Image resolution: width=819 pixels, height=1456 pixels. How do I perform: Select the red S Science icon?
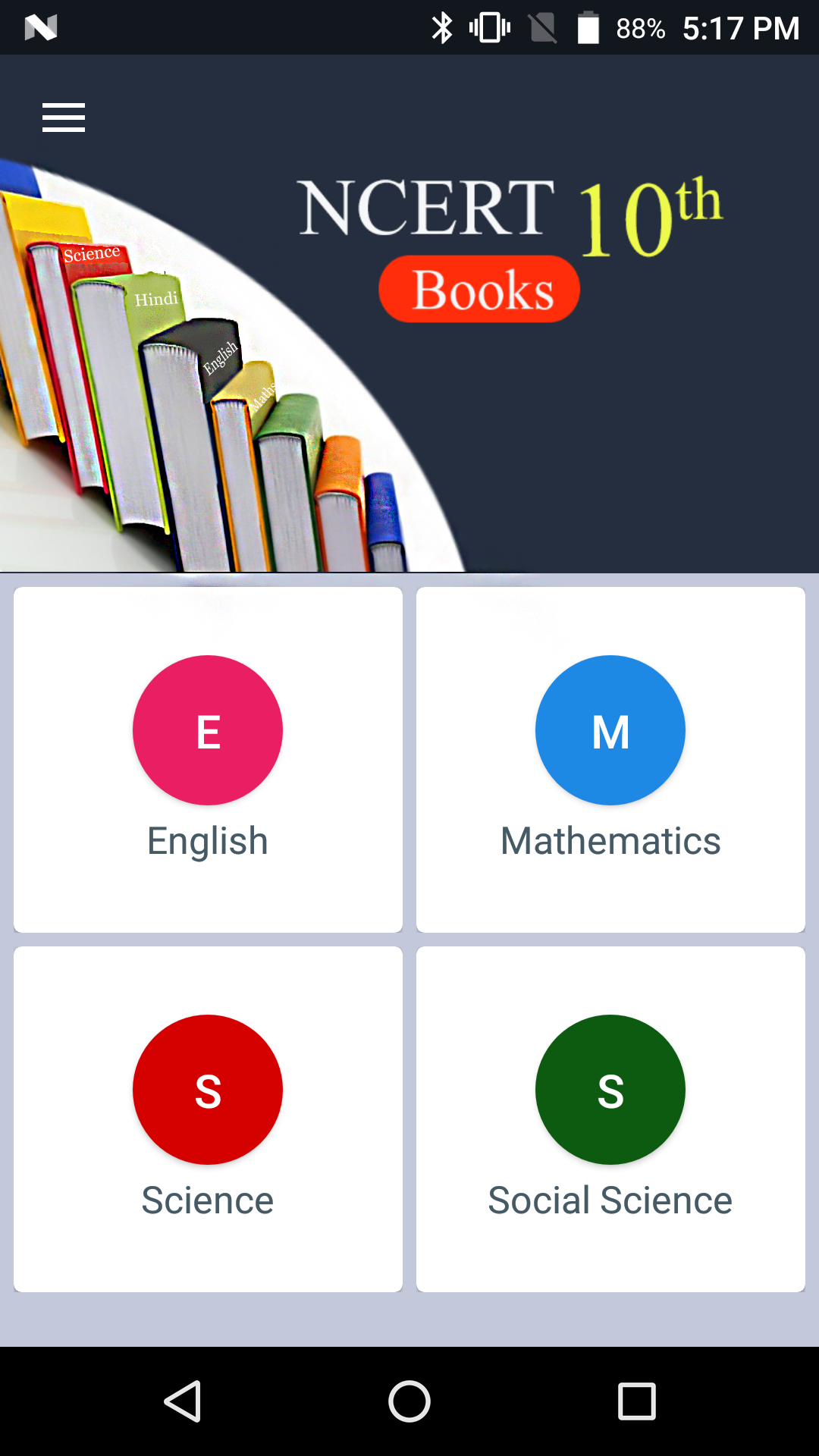point(208,1090)
